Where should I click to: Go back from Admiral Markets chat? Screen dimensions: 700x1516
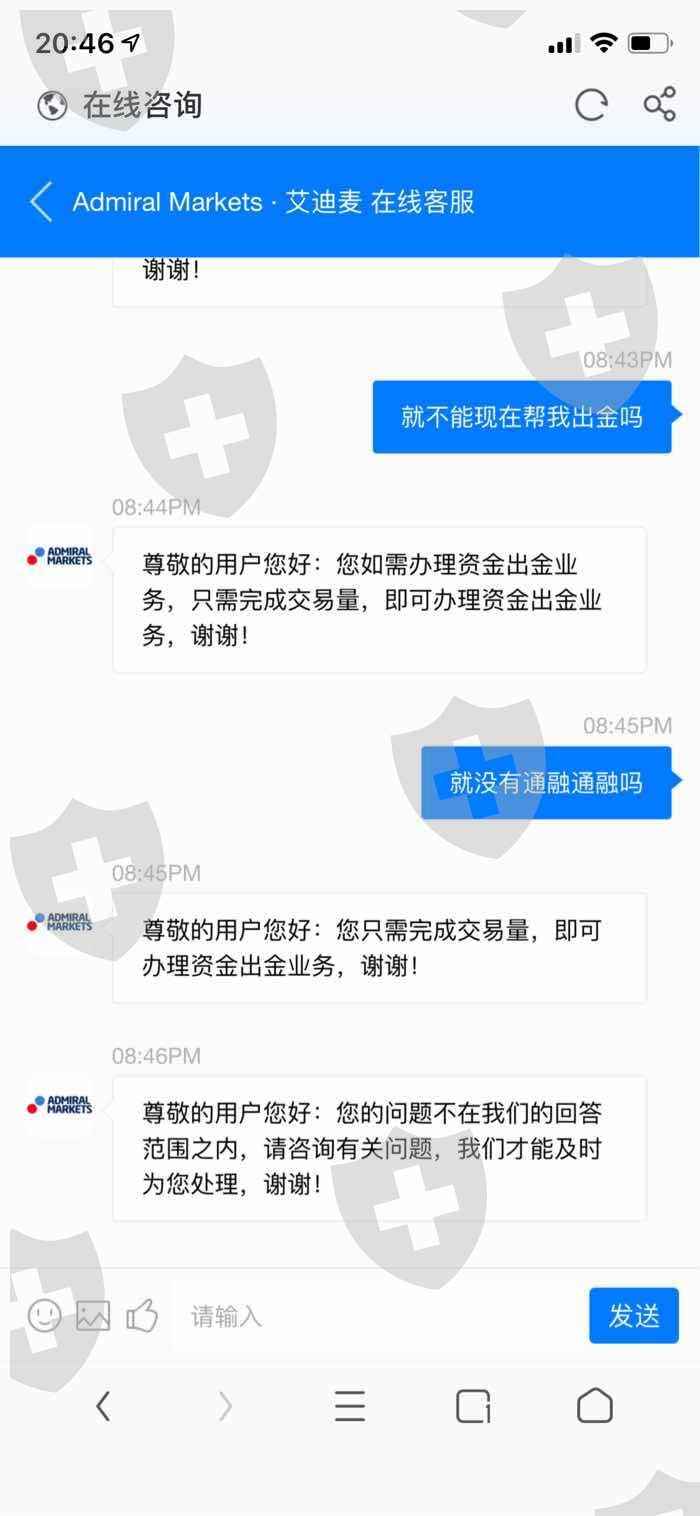coord(41,202)
